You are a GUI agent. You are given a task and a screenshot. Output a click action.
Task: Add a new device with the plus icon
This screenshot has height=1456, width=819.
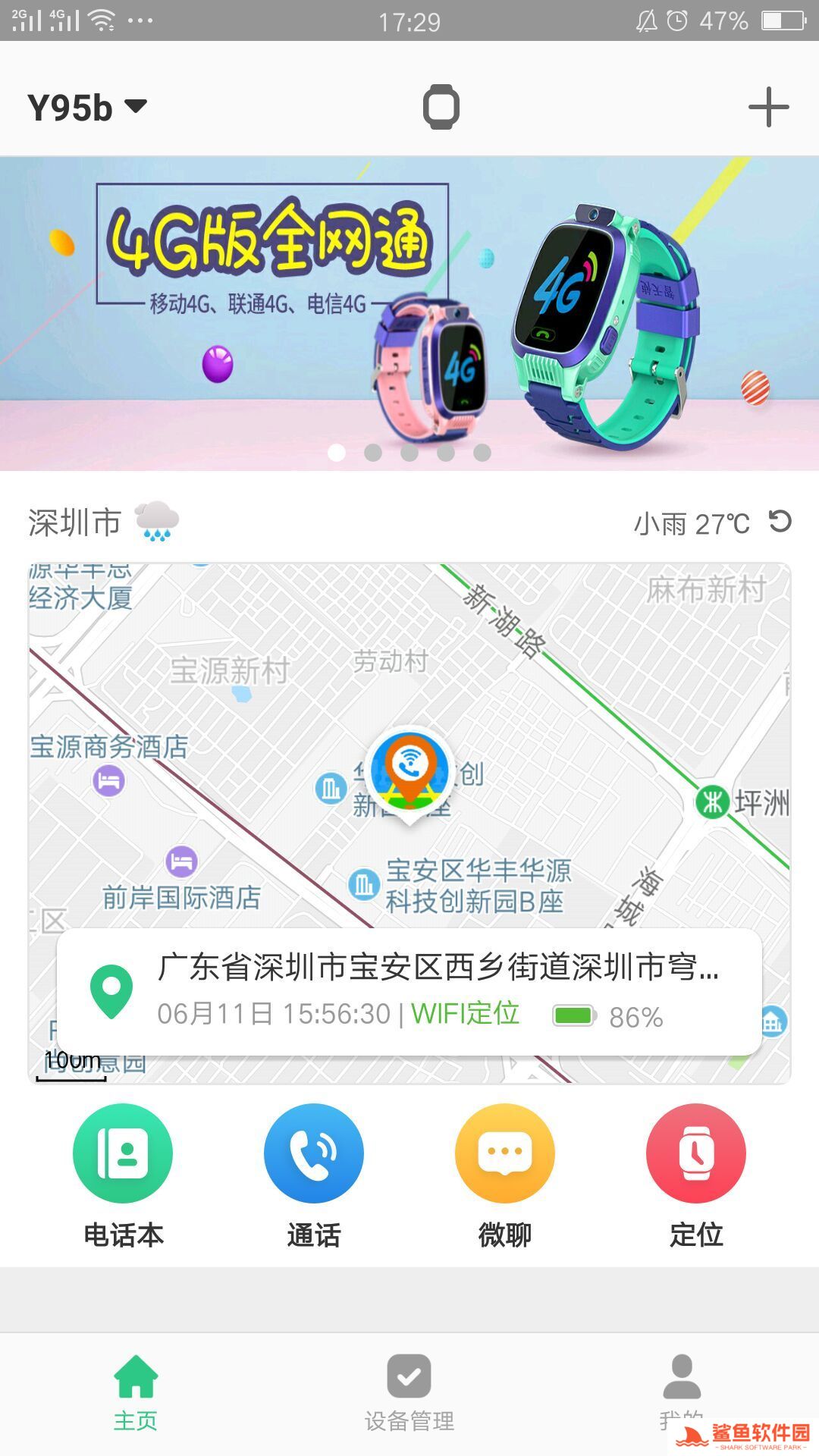pyautogui.click(x=768, y=107)
